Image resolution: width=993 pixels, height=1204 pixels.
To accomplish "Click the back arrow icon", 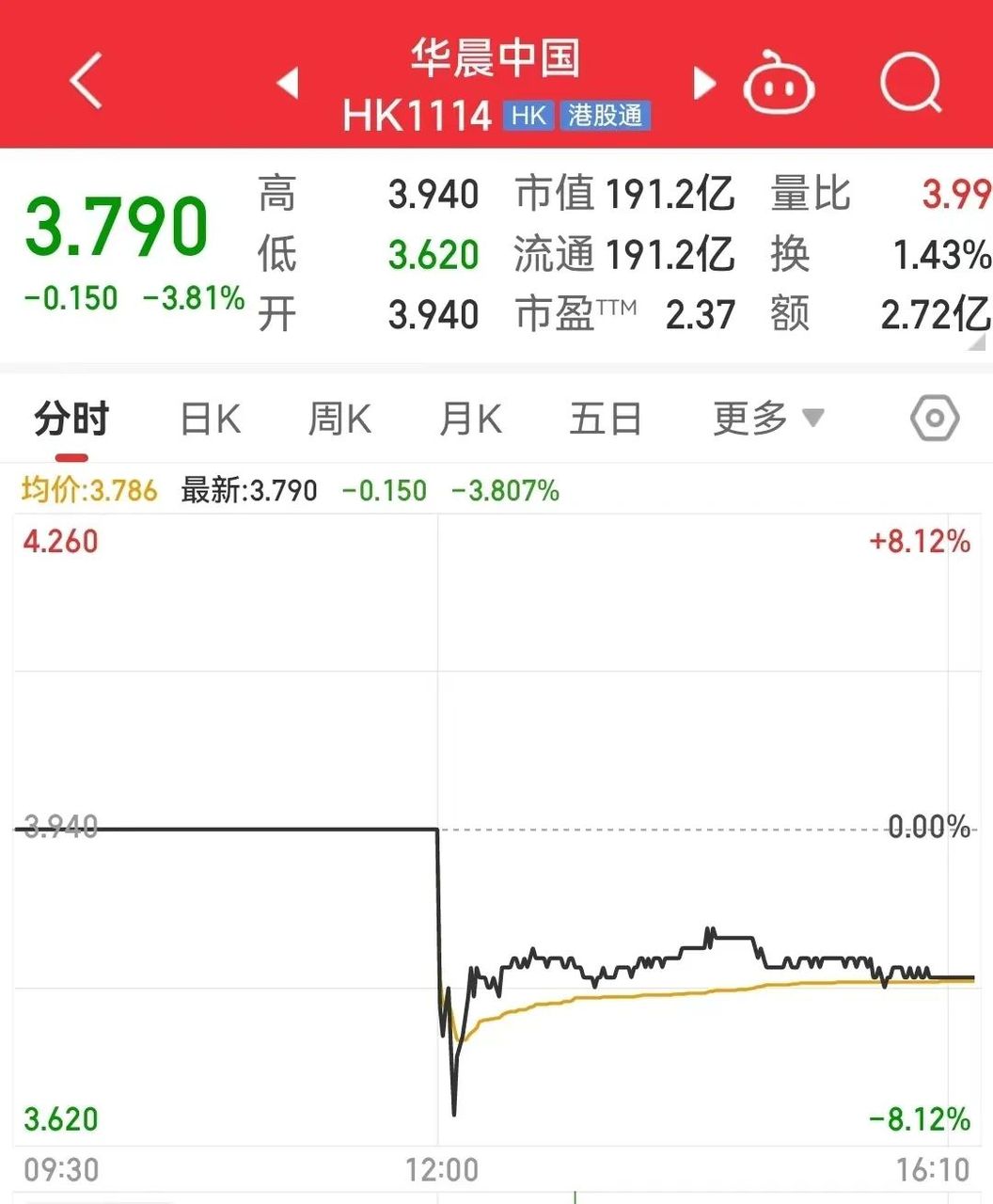I will 85,83.
